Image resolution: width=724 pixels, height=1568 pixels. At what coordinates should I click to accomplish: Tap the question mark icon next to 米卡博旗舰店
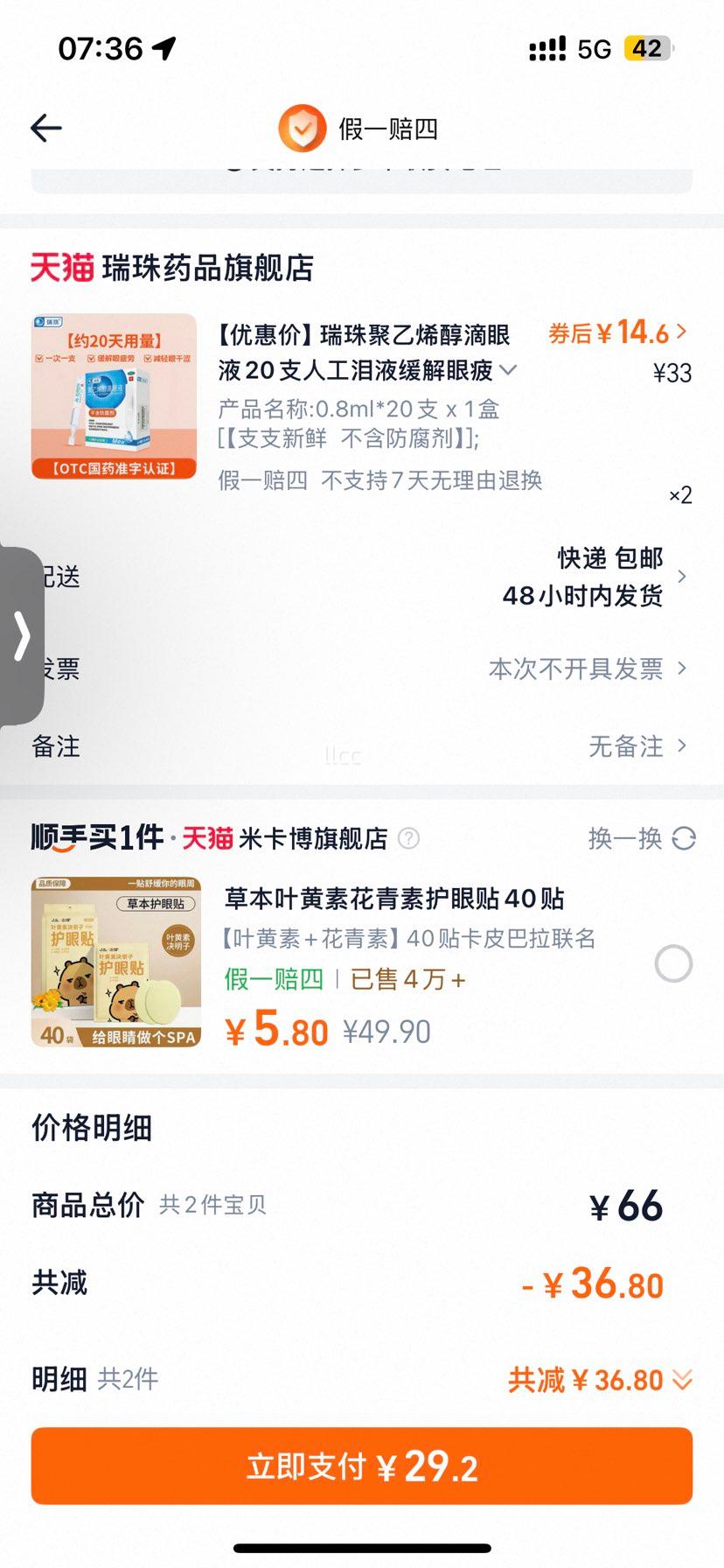pos(407,838)
